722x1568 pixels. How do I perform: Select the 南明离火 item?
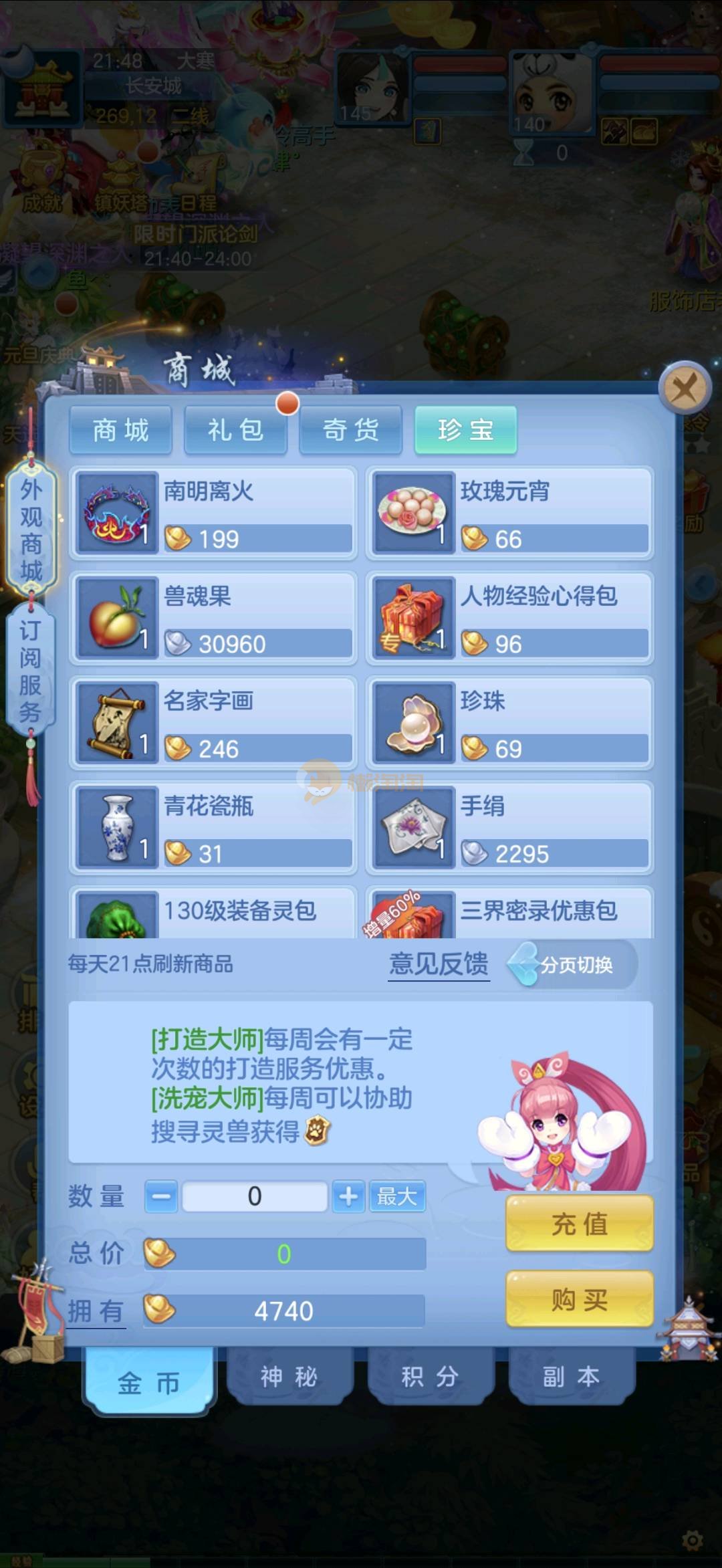pos(213,513)
